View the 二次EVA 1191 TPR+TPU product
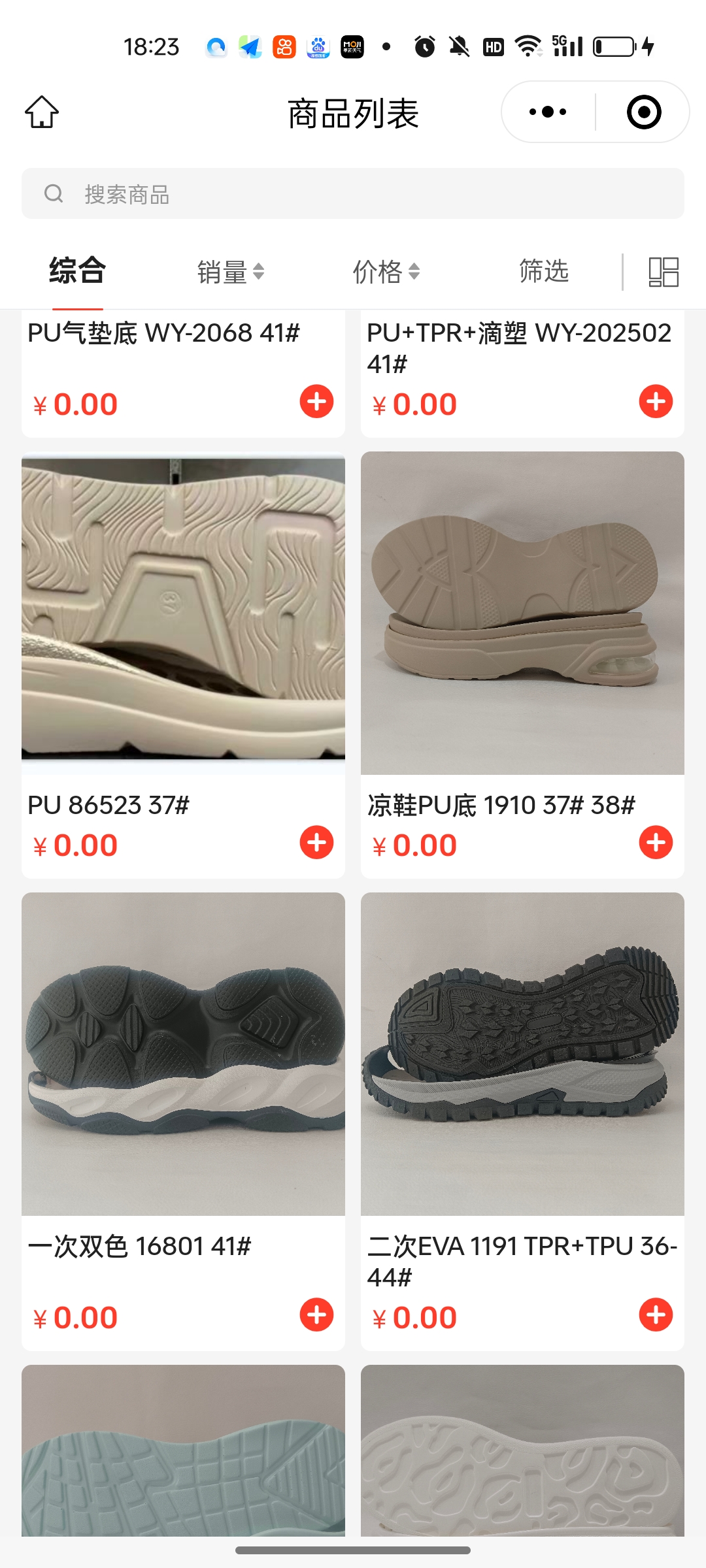 pos(522,1053)
